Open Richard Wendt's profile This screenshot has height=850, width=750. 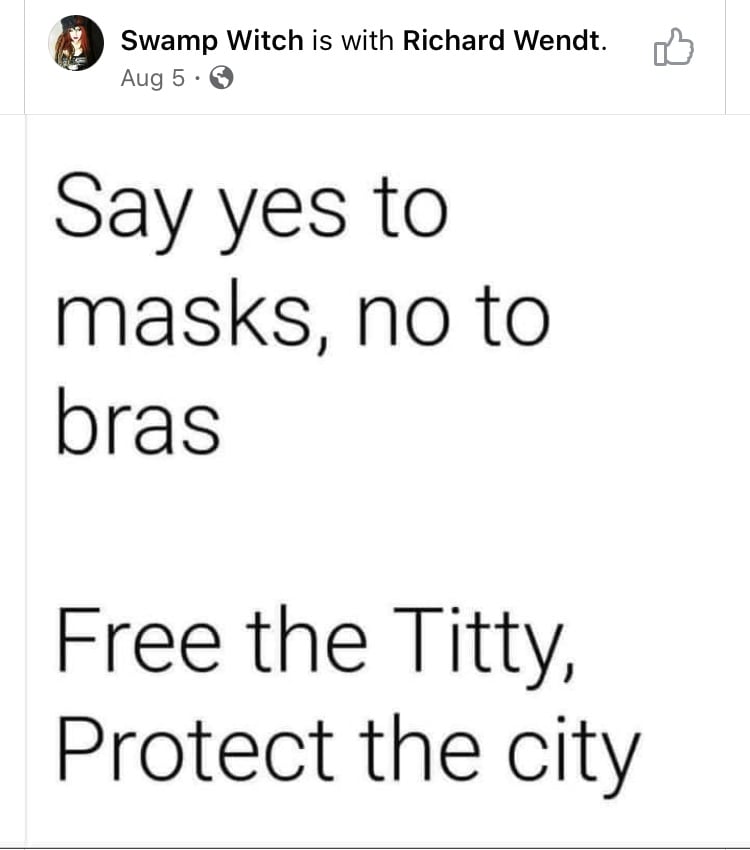pos(502,41)
